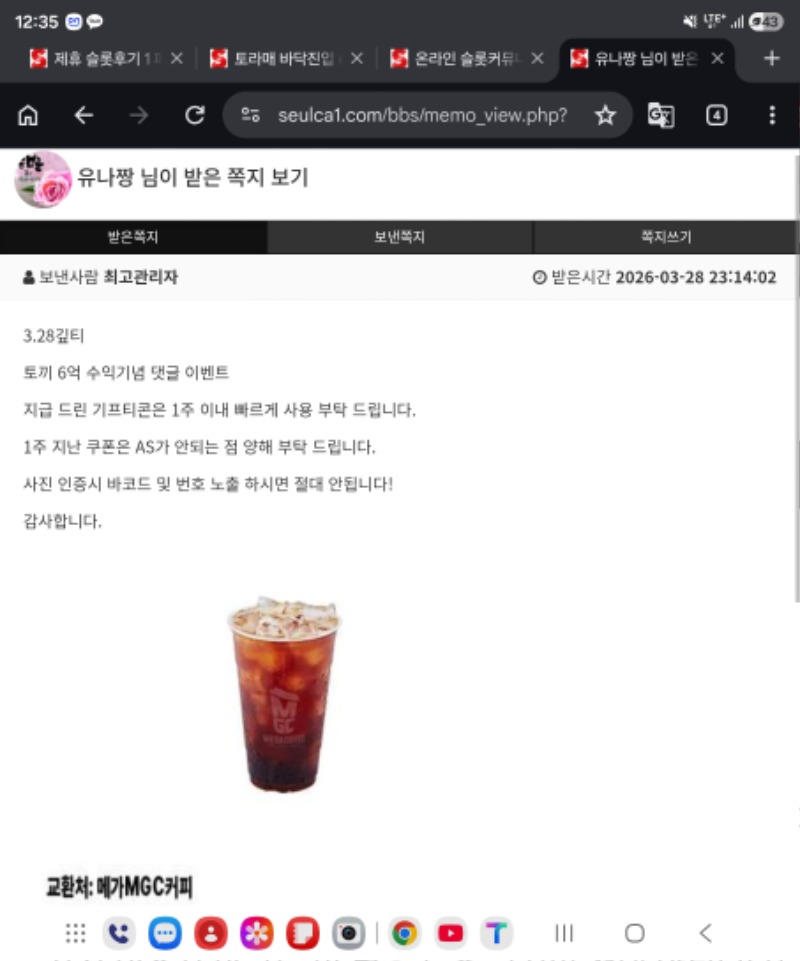Go back to the previous page
Screen dimensions: 800x961
84,116
